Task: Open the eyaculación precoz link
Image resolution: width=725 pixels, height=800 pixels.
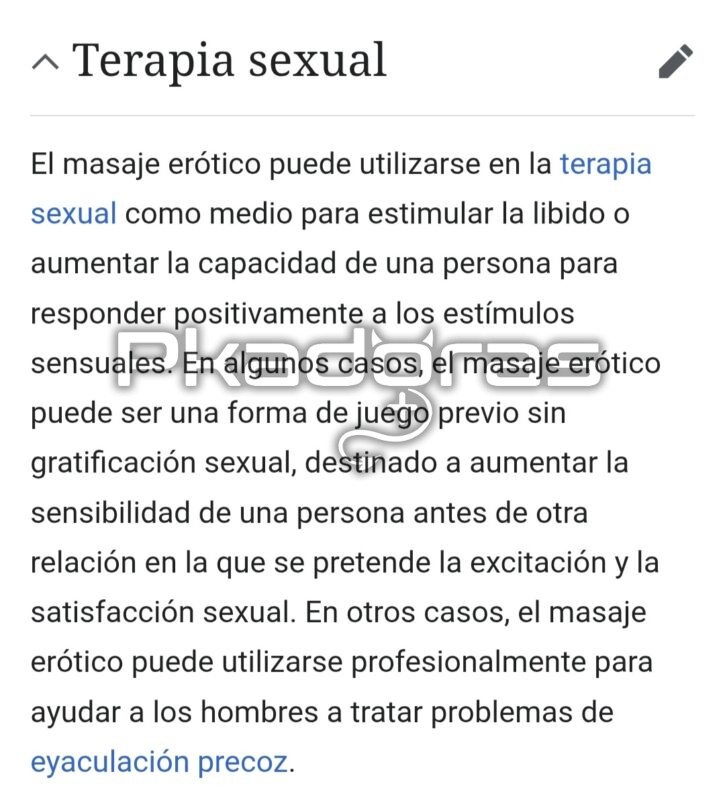Action: (159, 762)
